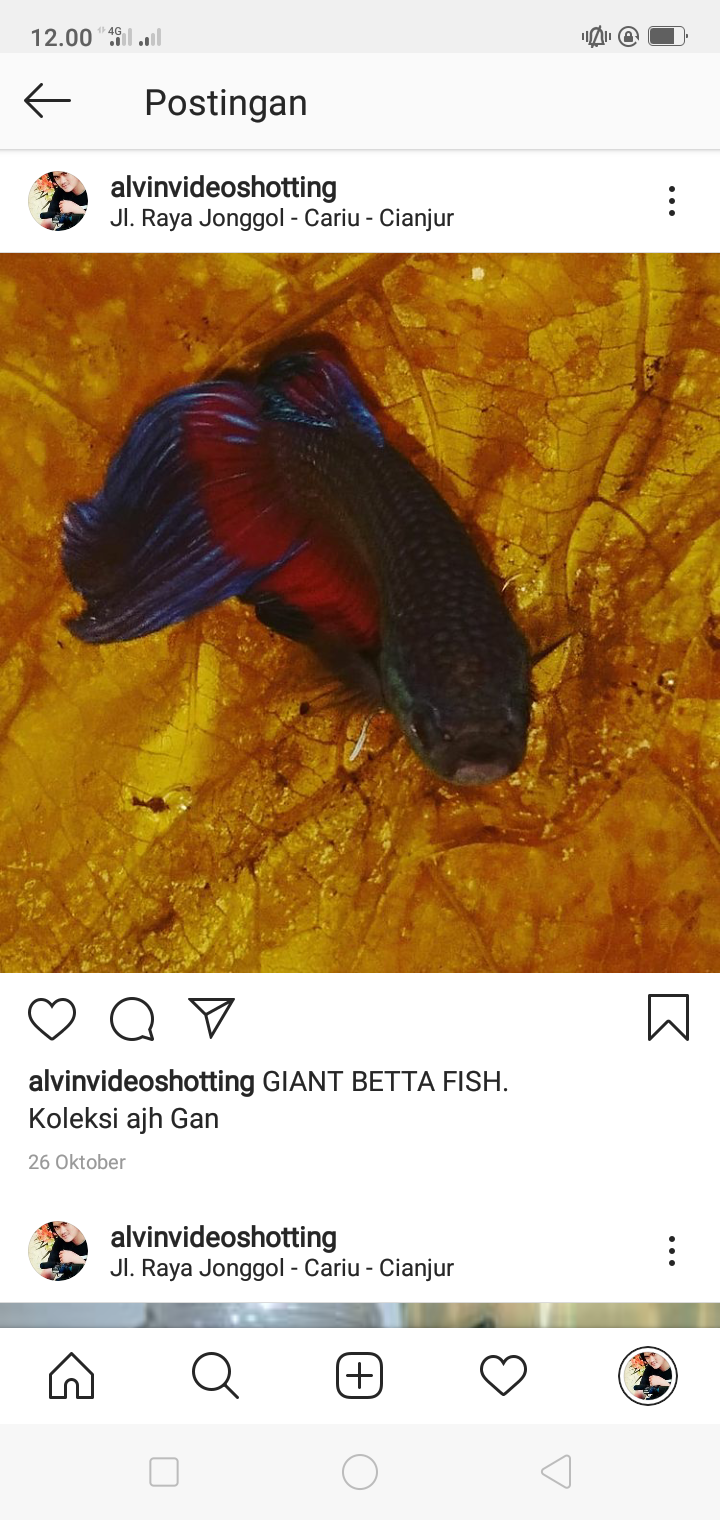This screenshot has height=1520, width=720.
Task: Comment on the giant betta fish post
Action: pyautogui.click(x=132, y=1019)
